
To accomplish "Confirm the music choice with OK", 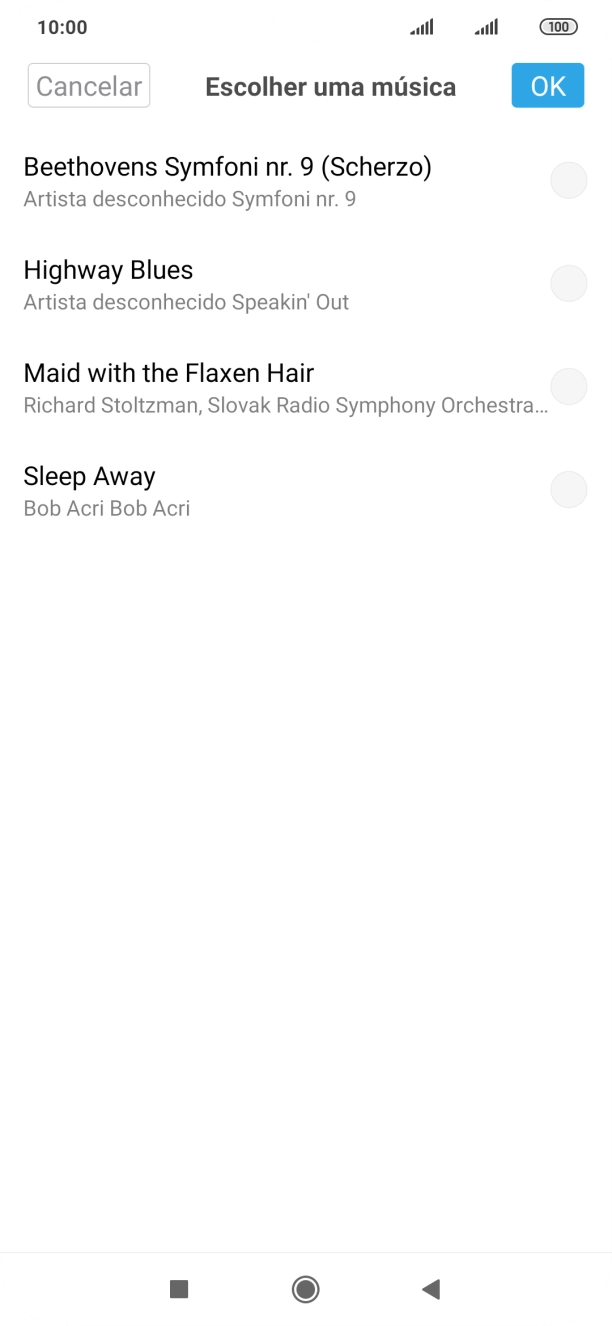I will (547, 86).
